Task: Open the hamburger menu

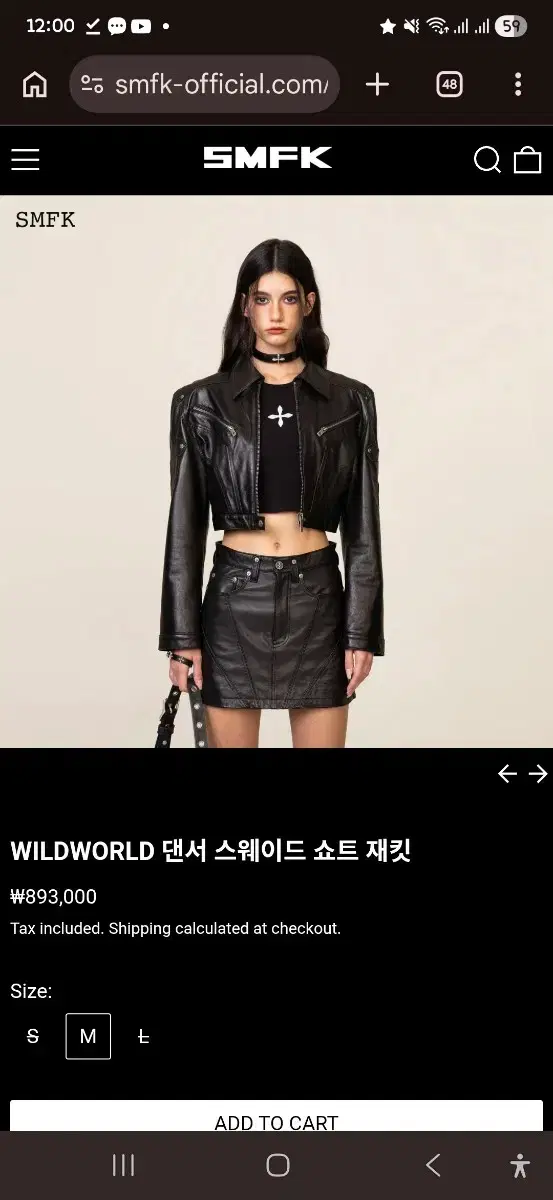Action: pyautogui.click(x=25, y=159)
